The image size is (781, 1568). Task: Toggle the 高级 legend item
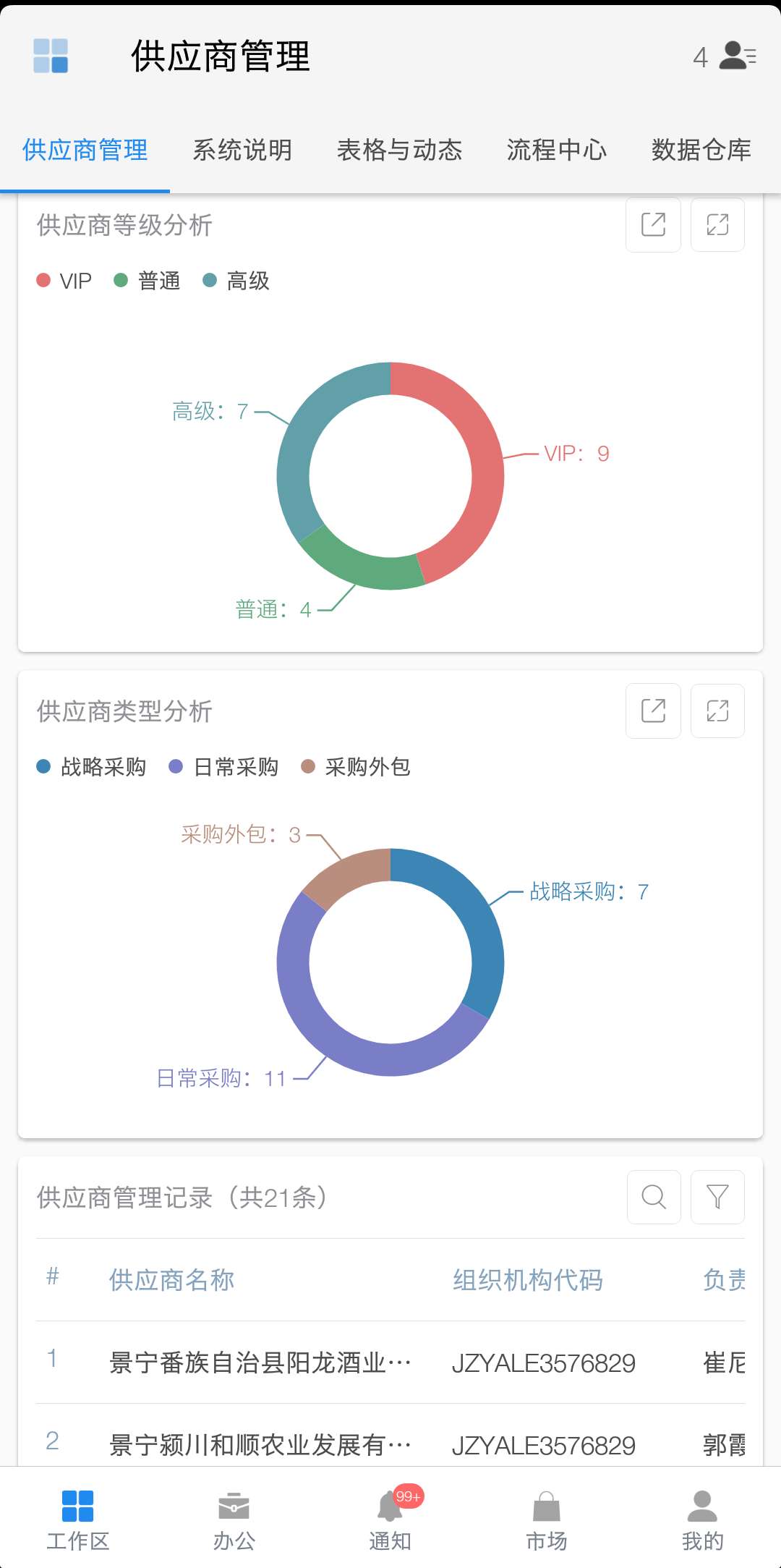236,281
